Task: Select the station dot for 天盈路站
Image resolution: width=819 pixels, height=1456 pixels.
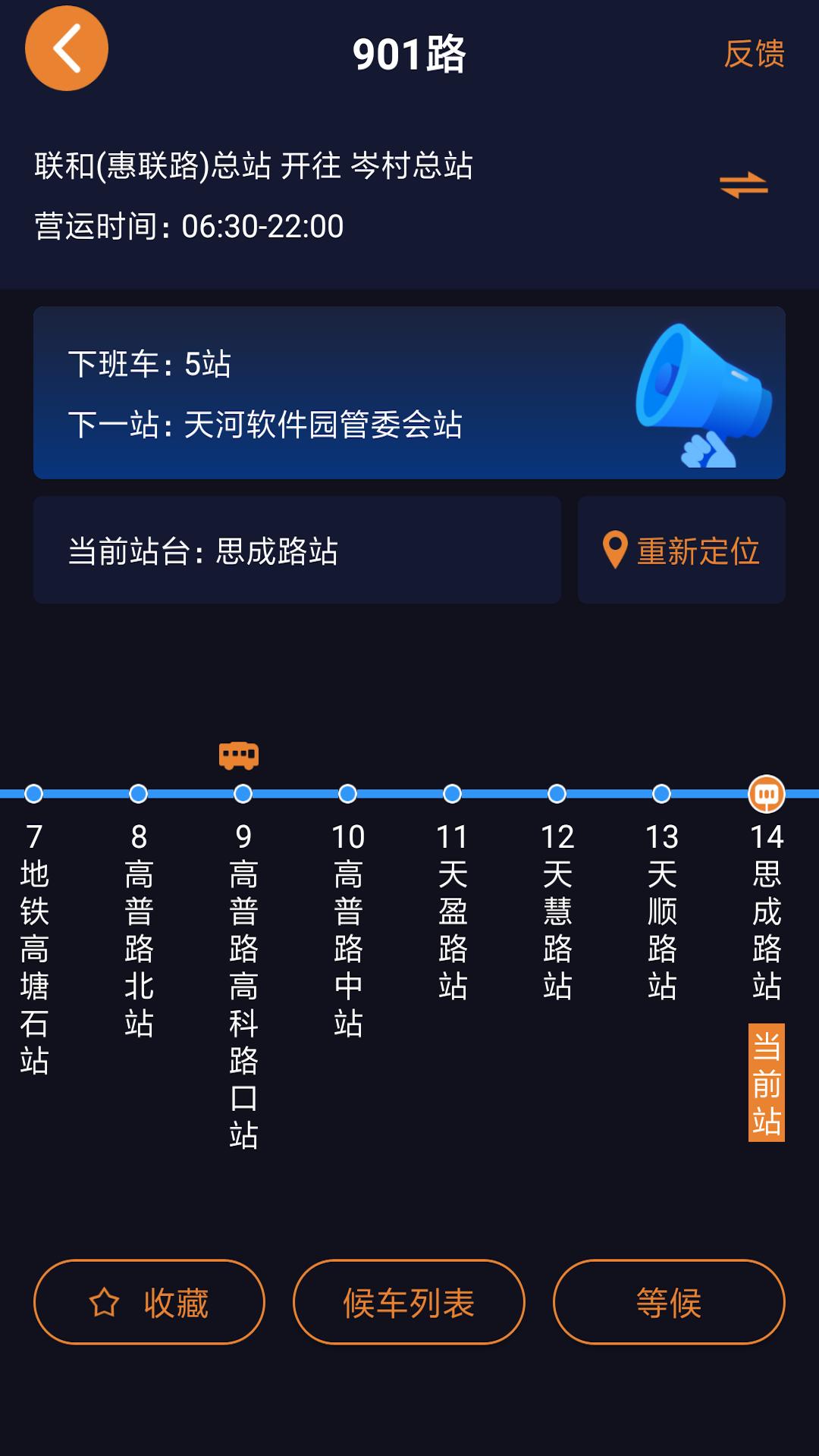Action: (452, 793)
